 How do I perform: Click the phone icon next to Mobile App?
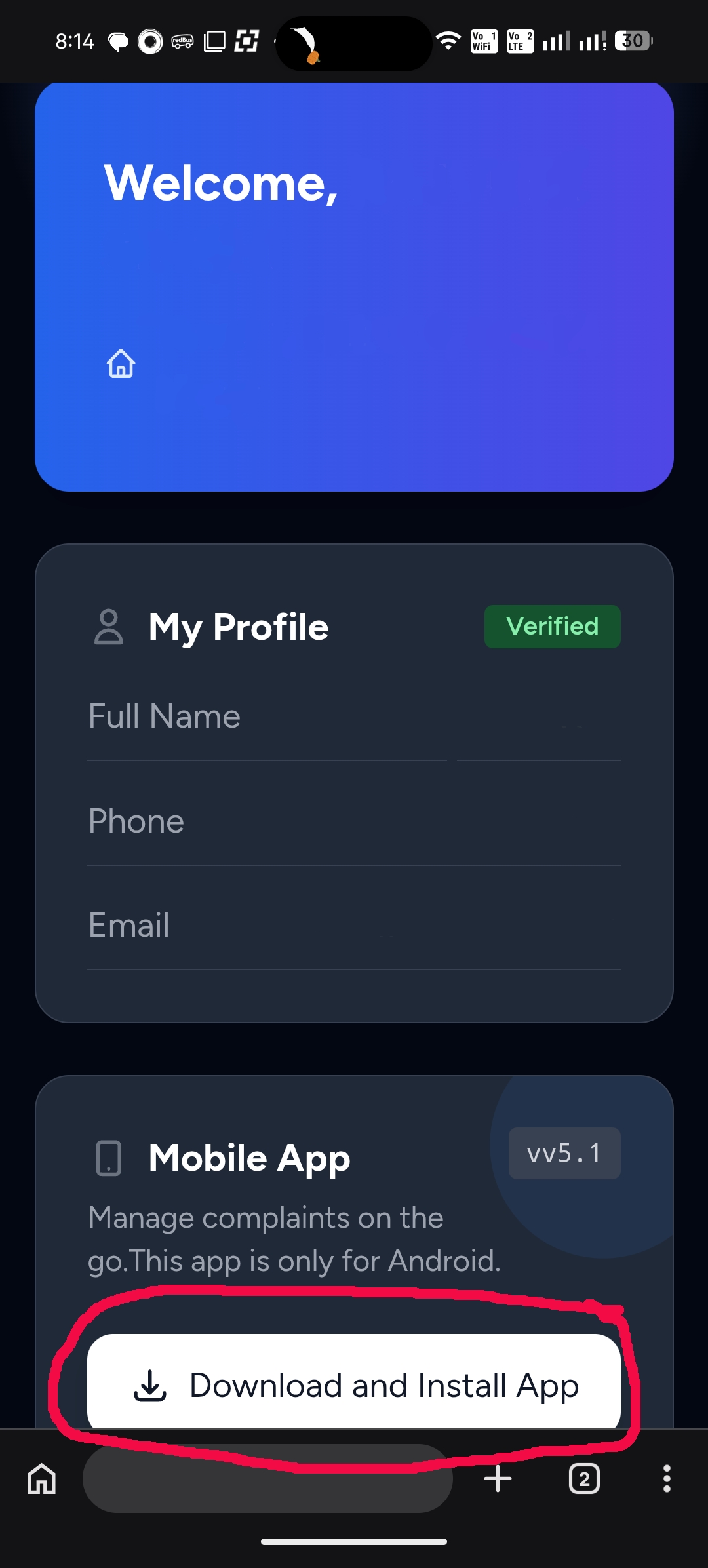(108, 1157)
